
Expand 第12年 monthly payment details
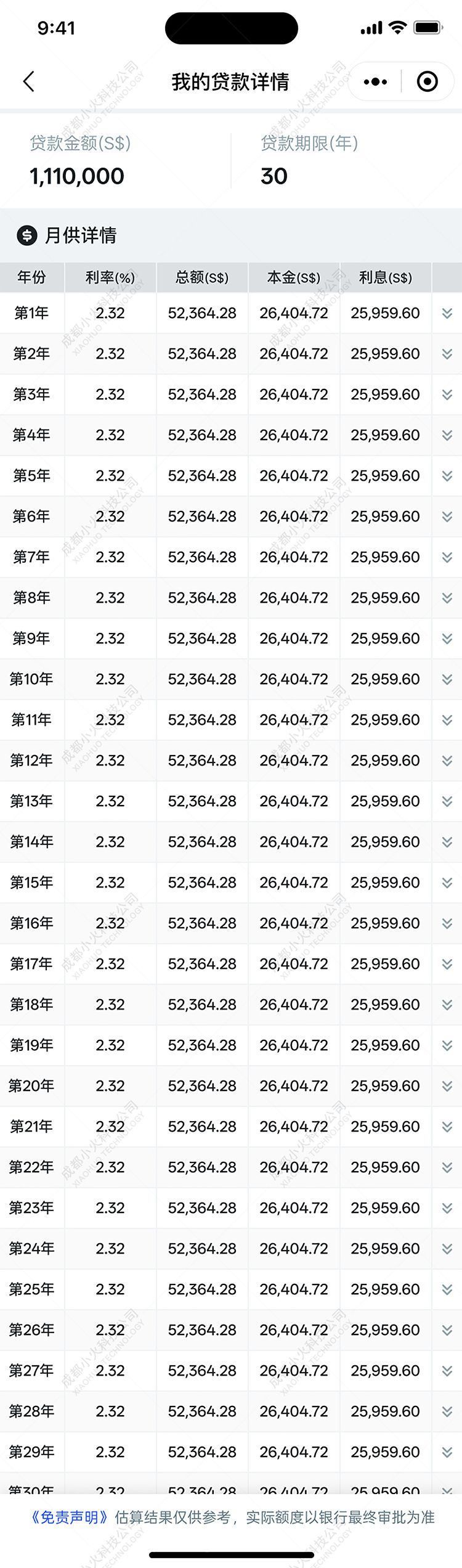(447, 761)
